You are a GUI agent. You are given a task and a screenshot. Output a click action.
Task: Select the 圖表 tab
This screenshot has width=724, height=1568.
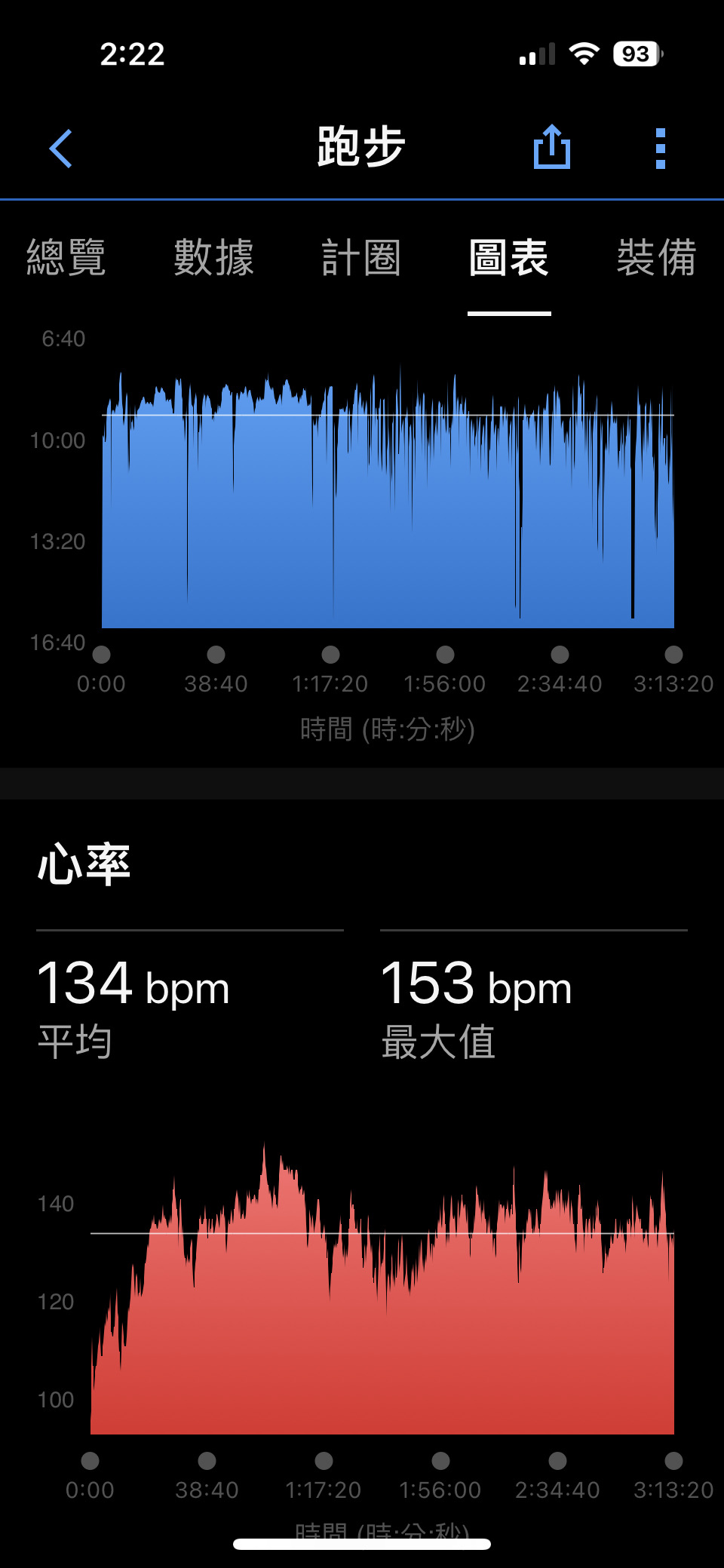[509, 258]
